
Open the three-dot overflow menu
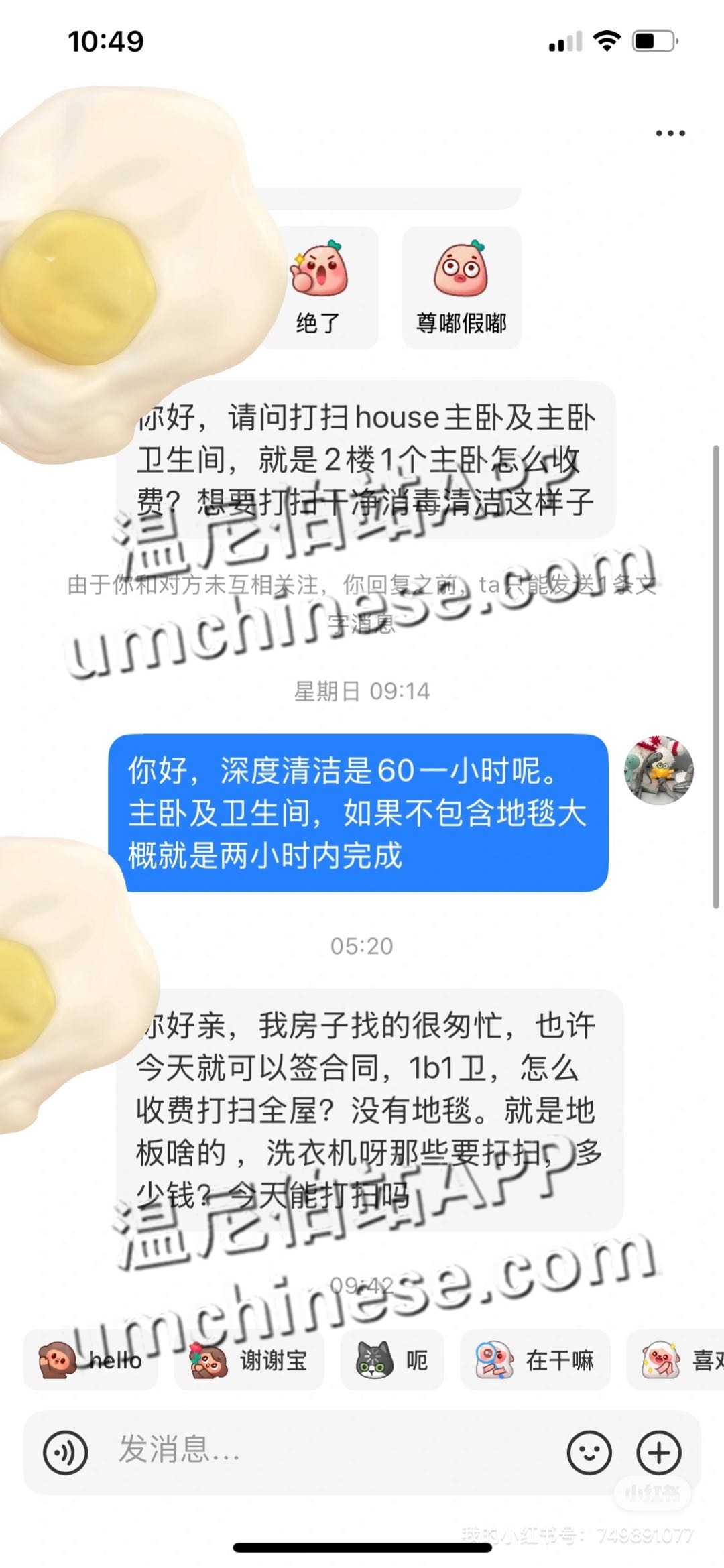[x=670, y=133]
